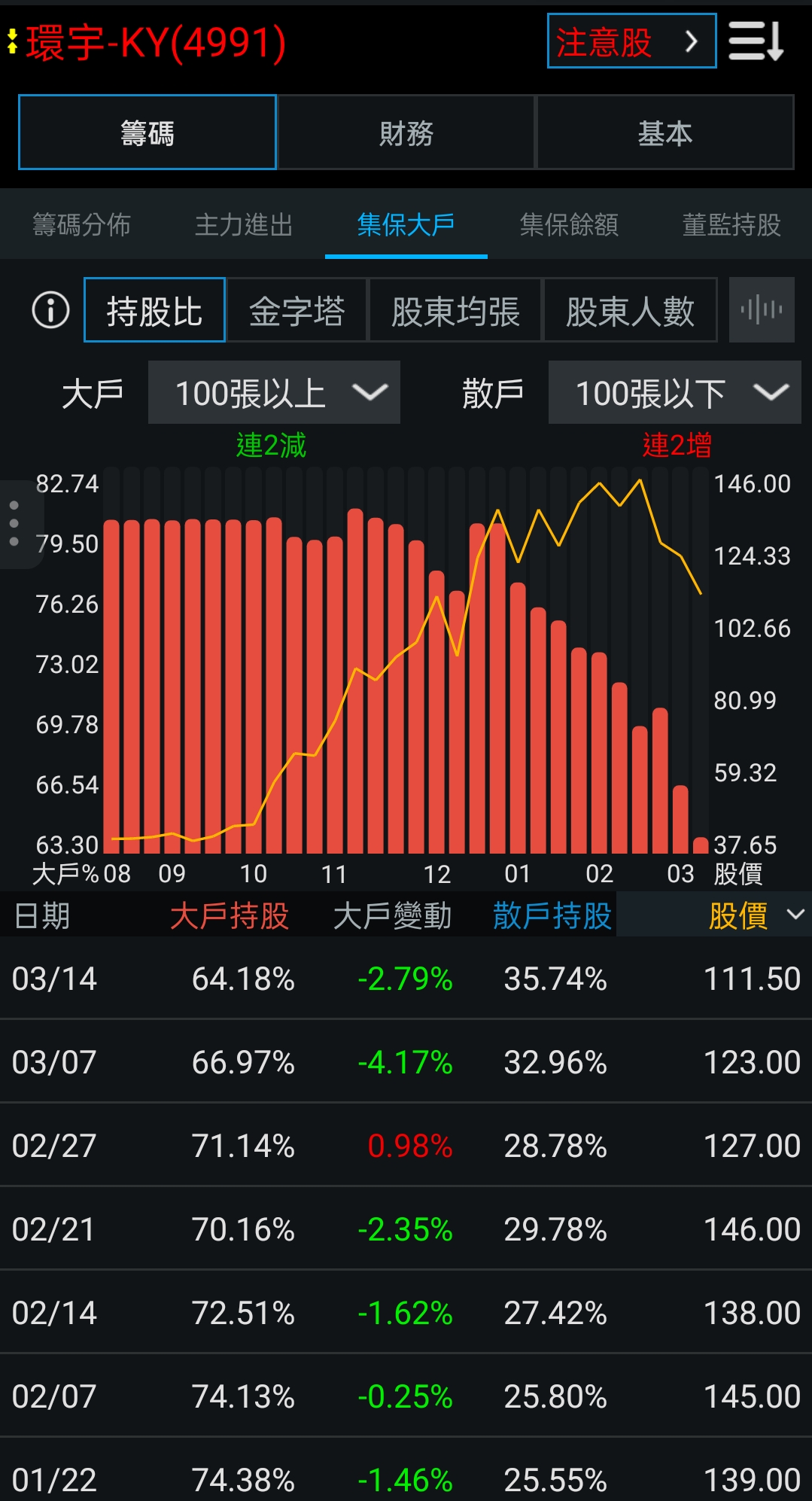Expand the 大戶 100張以上 dropdown
Screen dimensions: 812x1501
point(274,393)
